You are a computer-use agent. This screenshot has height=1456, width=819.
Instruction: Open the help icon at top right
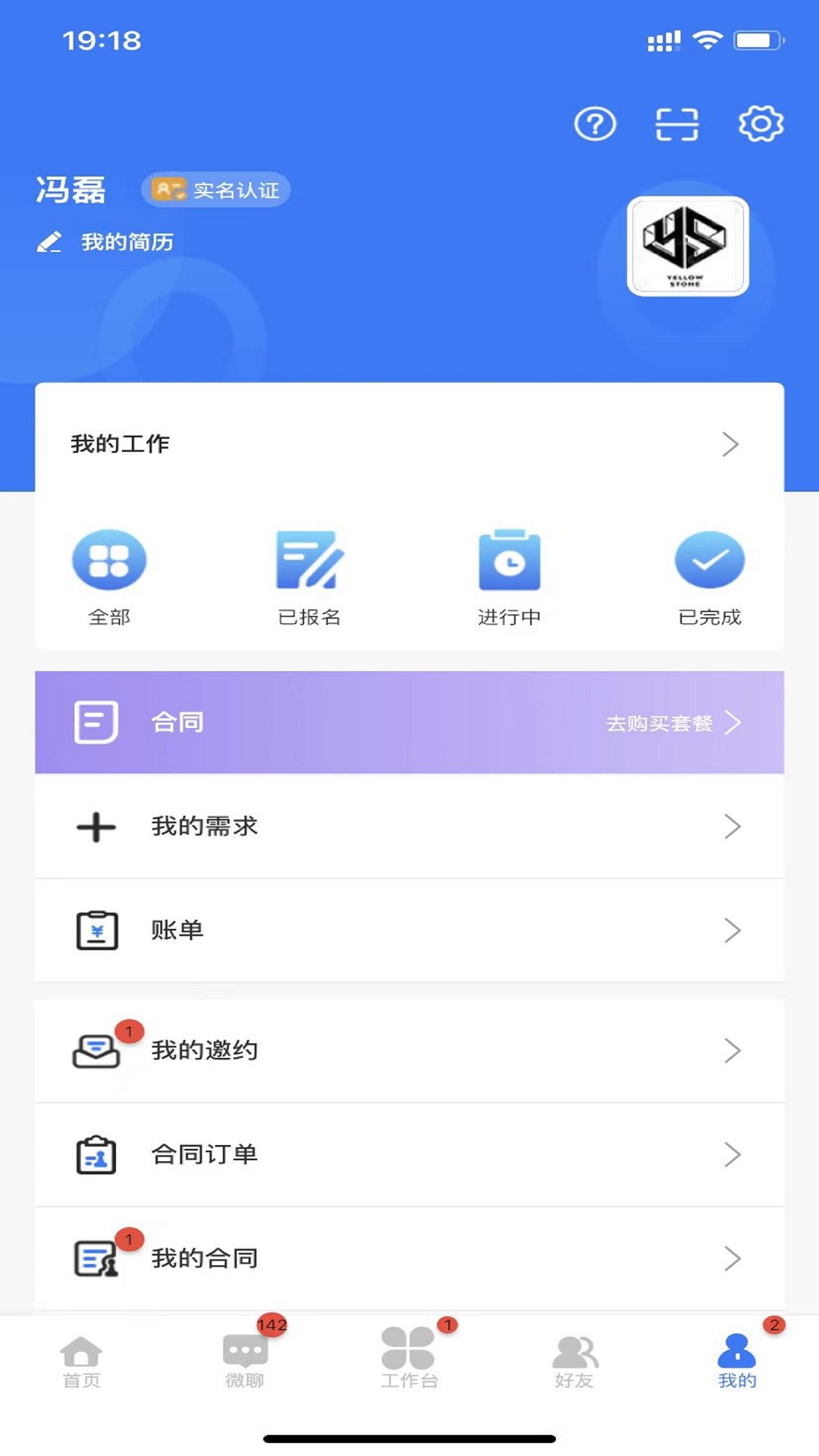596,124
